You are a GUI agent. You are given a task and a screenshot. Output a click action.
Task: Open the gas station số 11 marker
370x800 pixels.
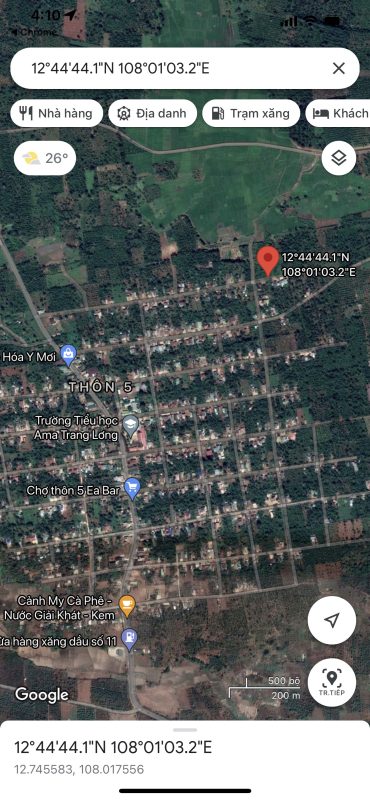[x=130, y=637]
